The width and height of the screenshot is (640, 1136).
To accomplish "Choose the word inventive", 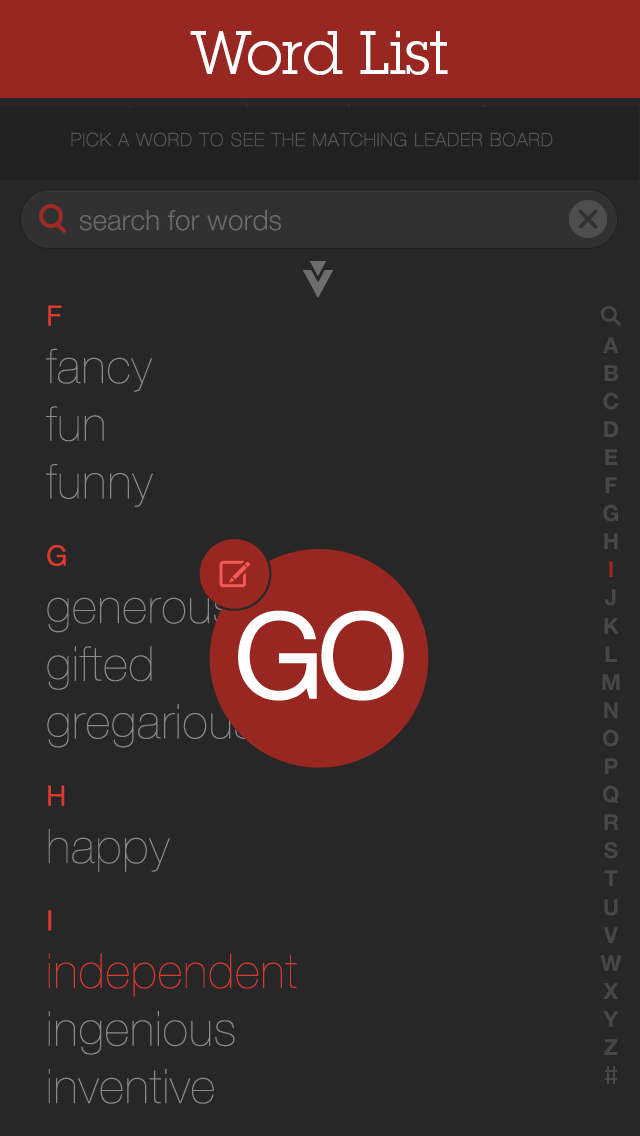I will pos(130,1088).
